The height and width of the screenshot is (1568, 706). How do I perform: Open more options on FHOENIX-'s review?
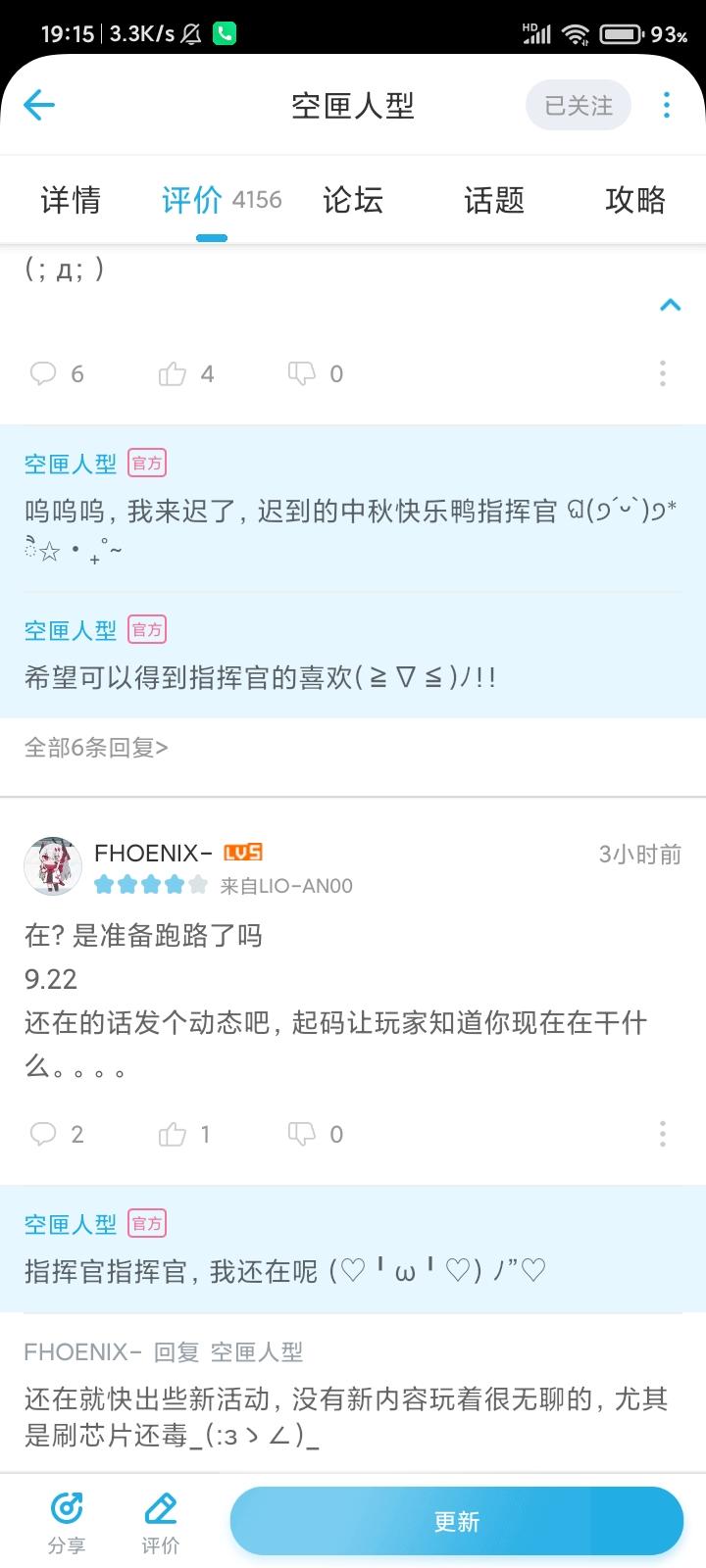(663, 1134)
